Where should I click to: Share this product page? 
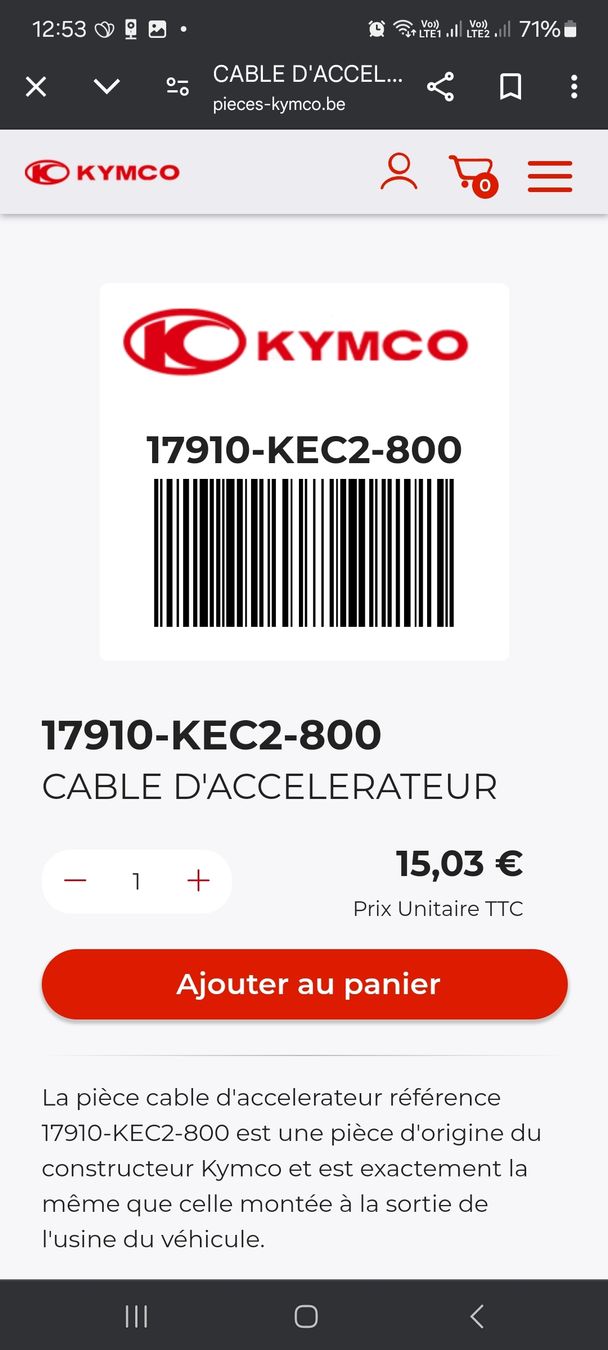(440, 87)
